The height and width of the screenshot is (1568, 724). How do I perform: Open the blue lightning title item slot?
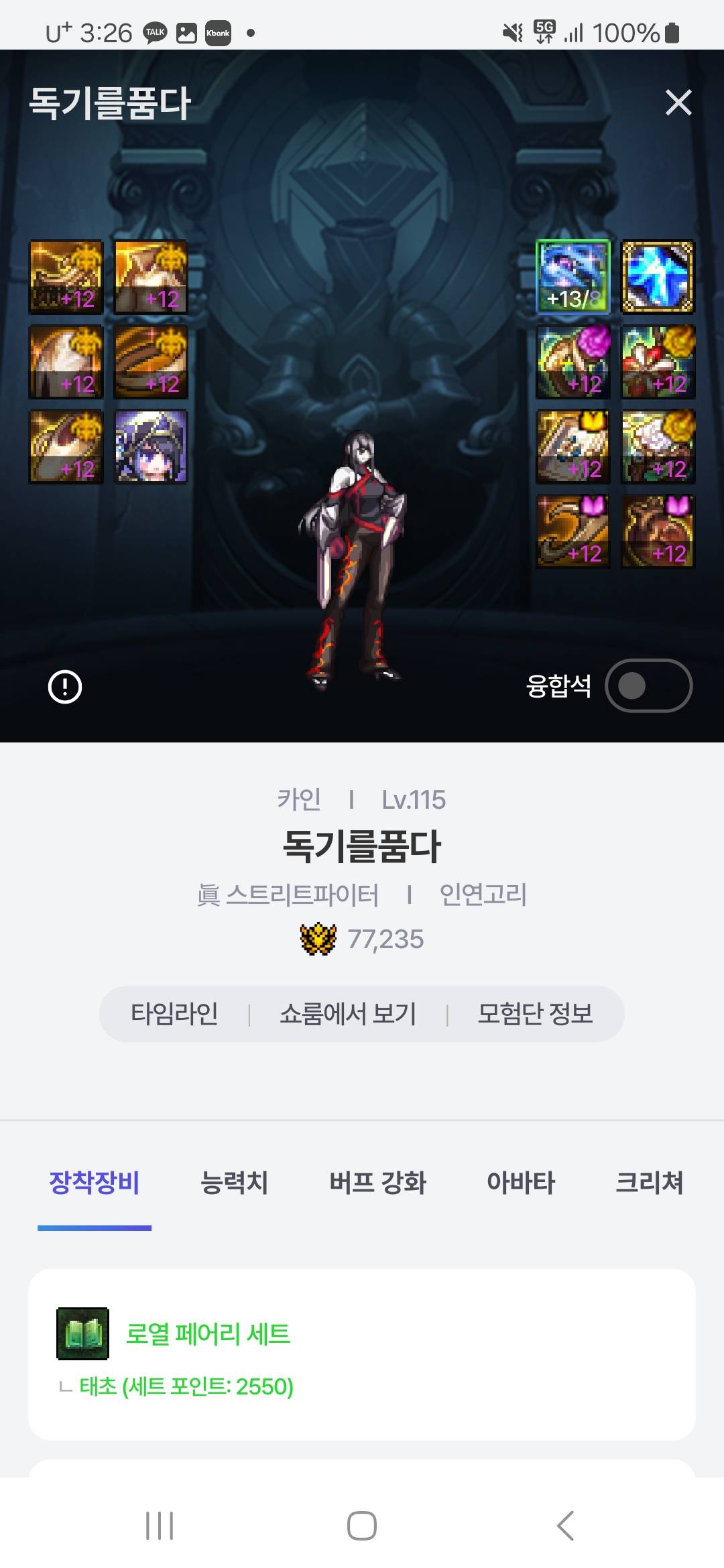pyautogui.click(x=658, y=277)
